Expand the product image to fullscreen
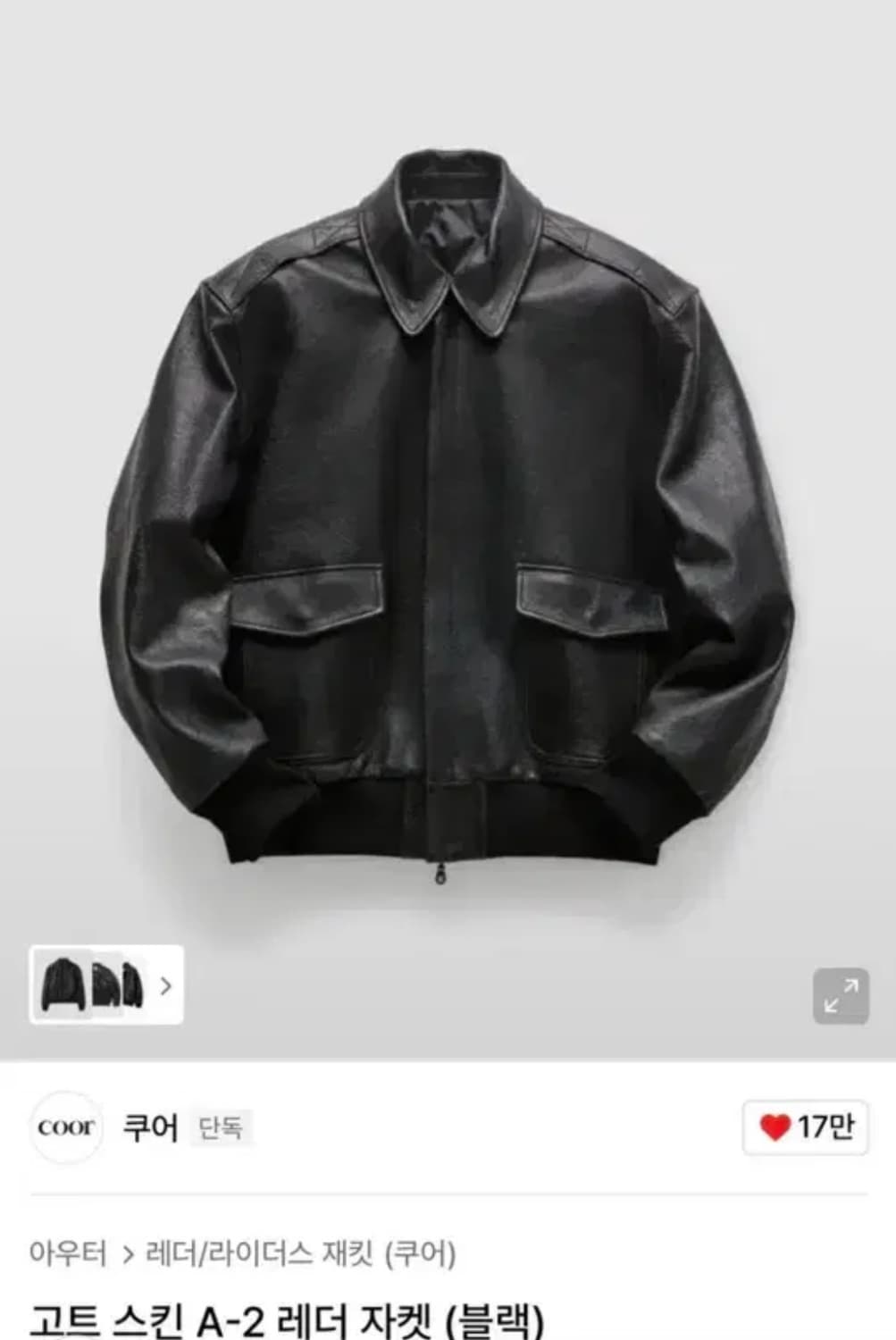896x1340 pixels. 841,995
